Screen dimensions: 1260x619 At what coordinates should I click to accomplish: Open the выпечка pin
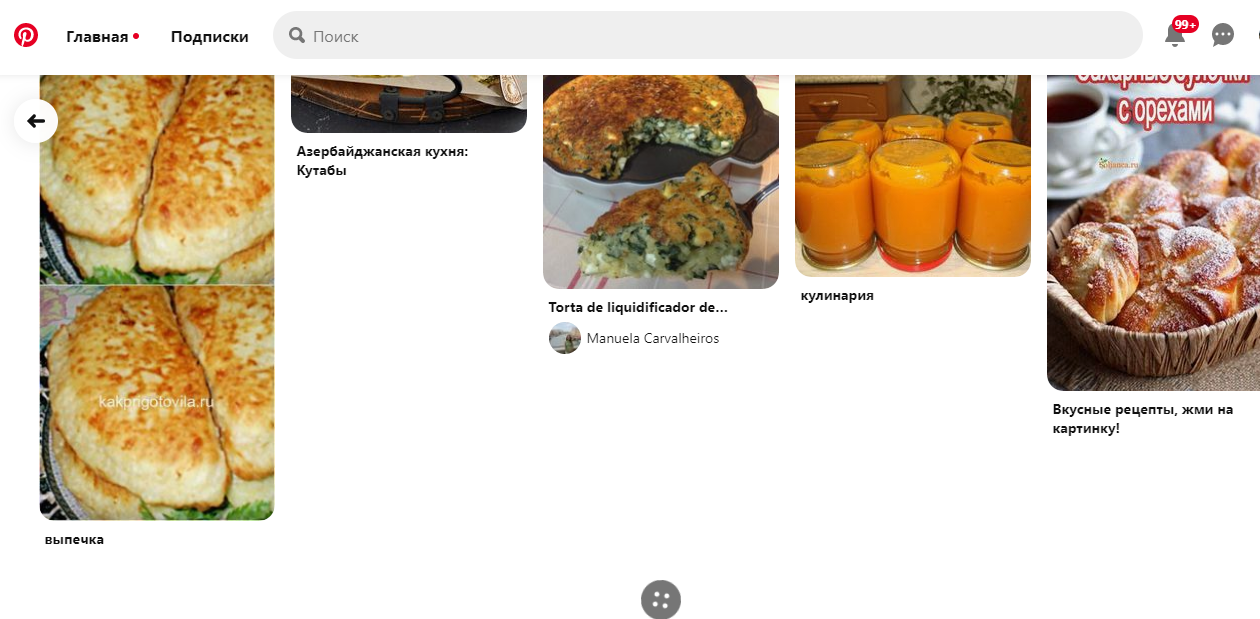157,300
